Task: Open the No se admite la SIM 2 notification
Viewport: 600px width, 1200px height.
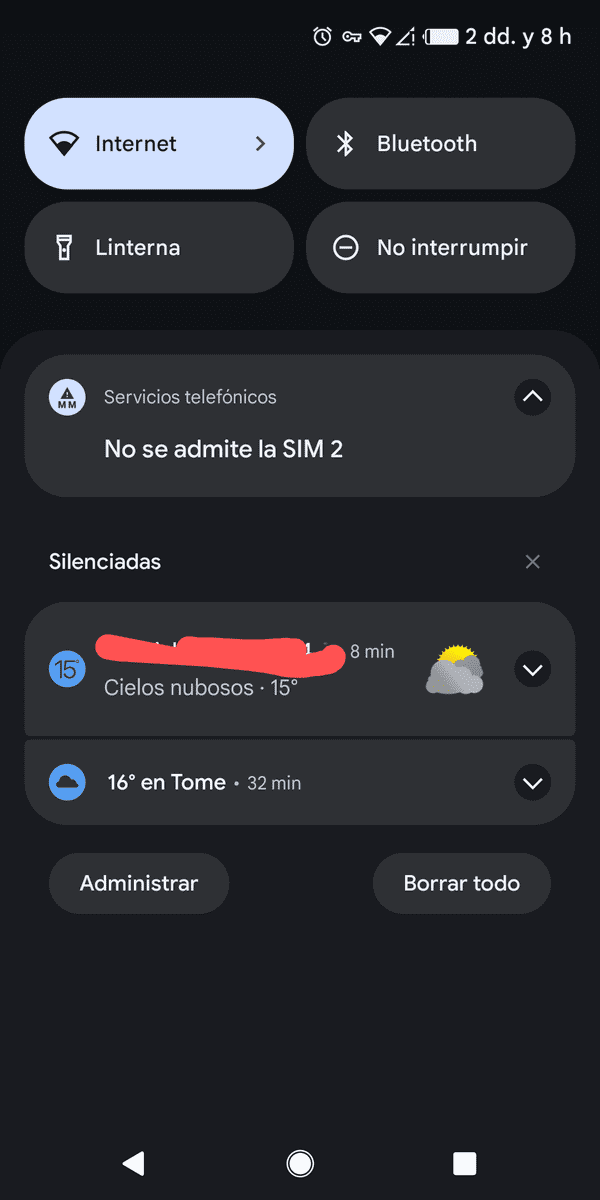Action: click(x=300, y=426)
